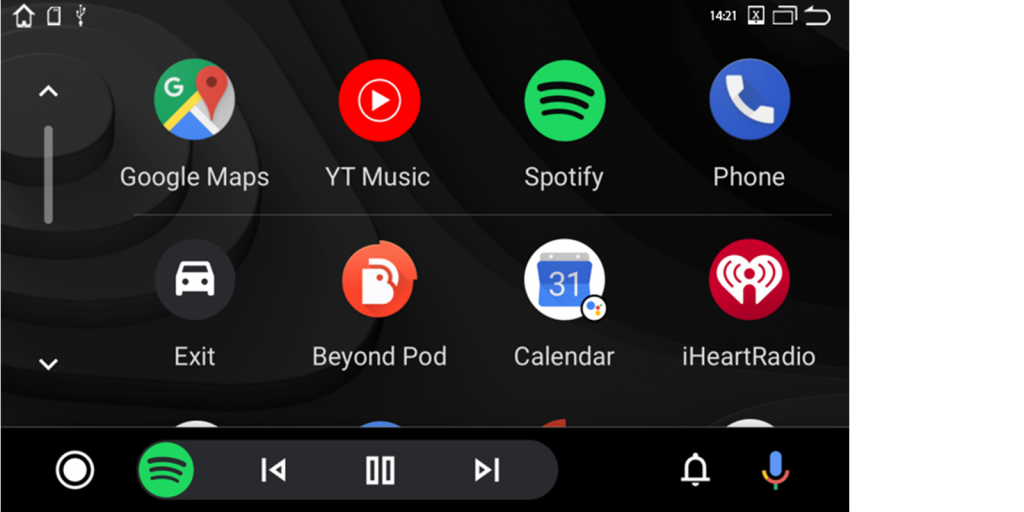Tap the circle home button in bottom bar

(x=75, y=470)
